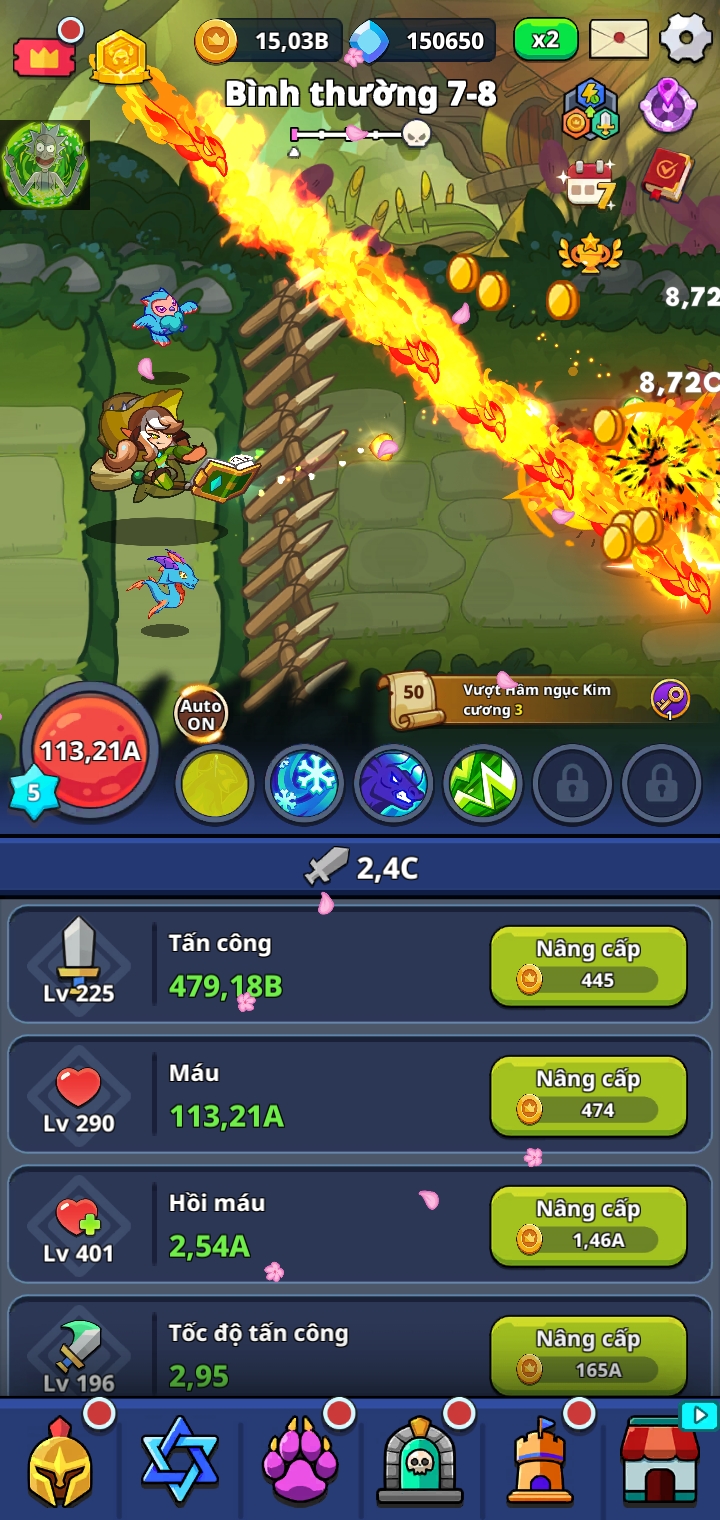The width and height of the screenshot is (720, 1520).
Task: Activate the green lightning skill
Action: pos(482,784)
